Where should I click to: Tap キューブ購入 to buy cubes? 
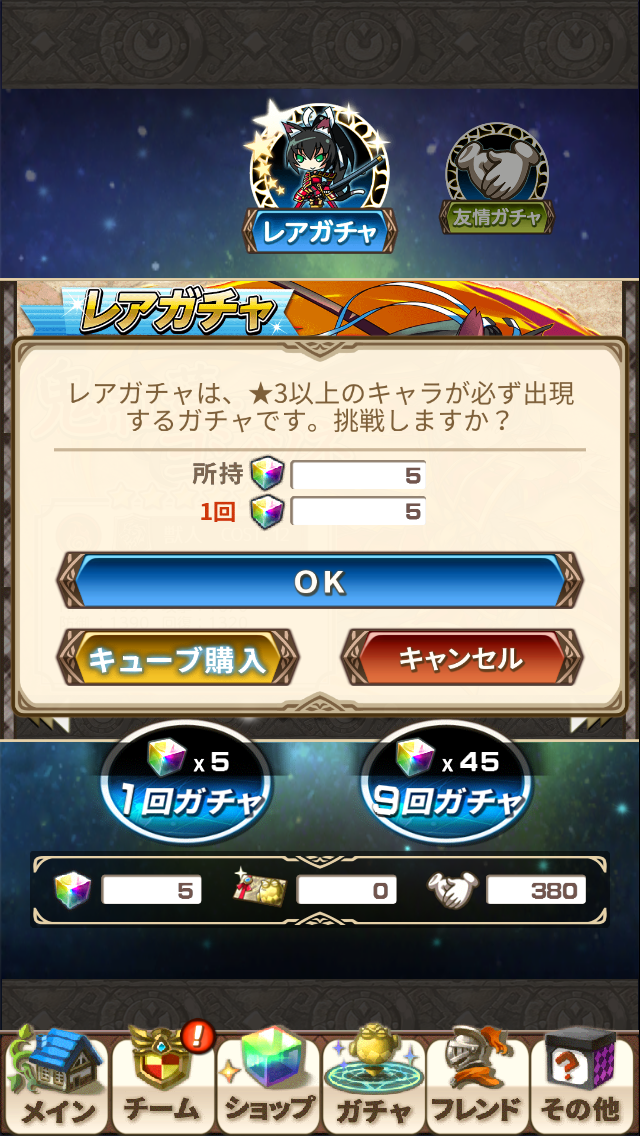click(177, 659)
